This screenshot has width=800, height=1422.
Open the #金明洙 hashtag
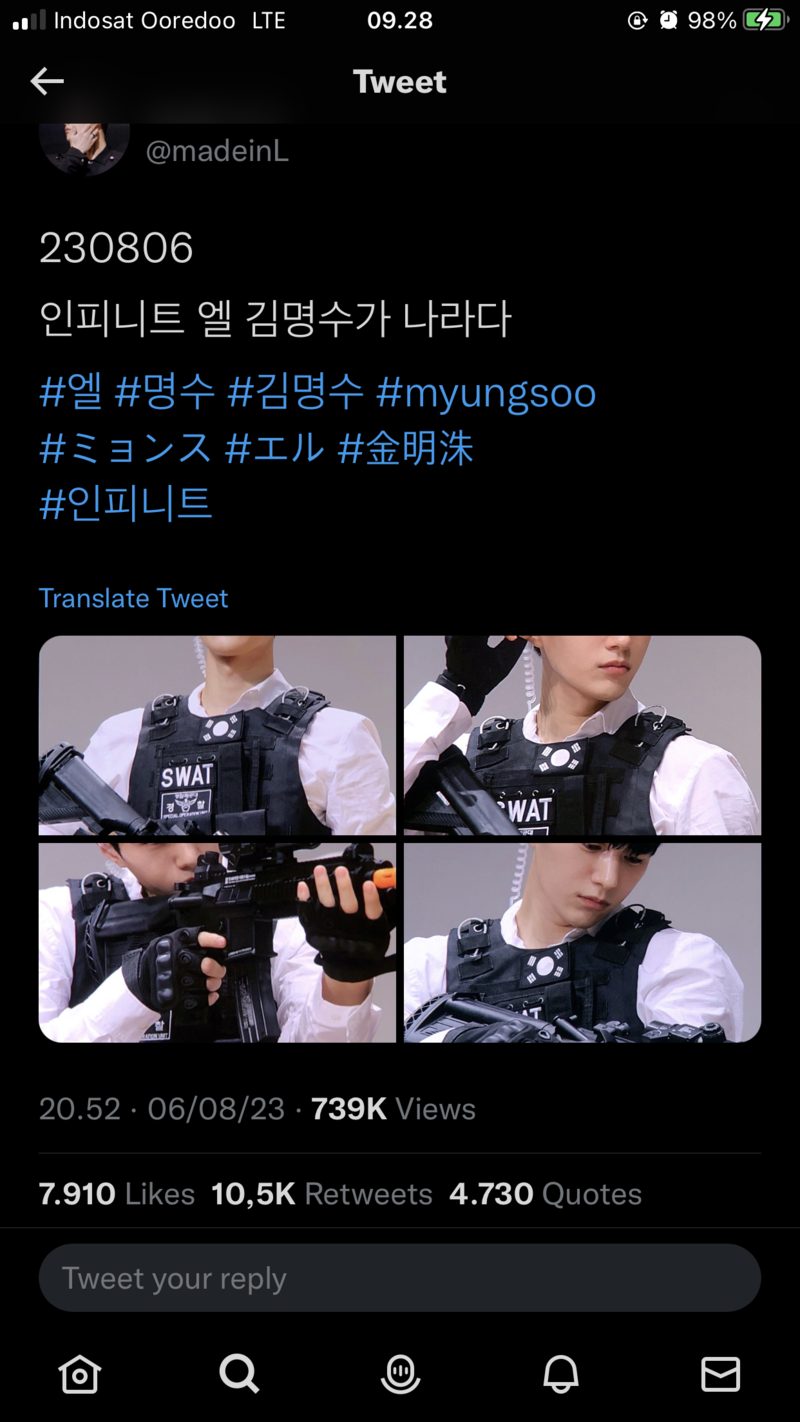coord(405,448)
